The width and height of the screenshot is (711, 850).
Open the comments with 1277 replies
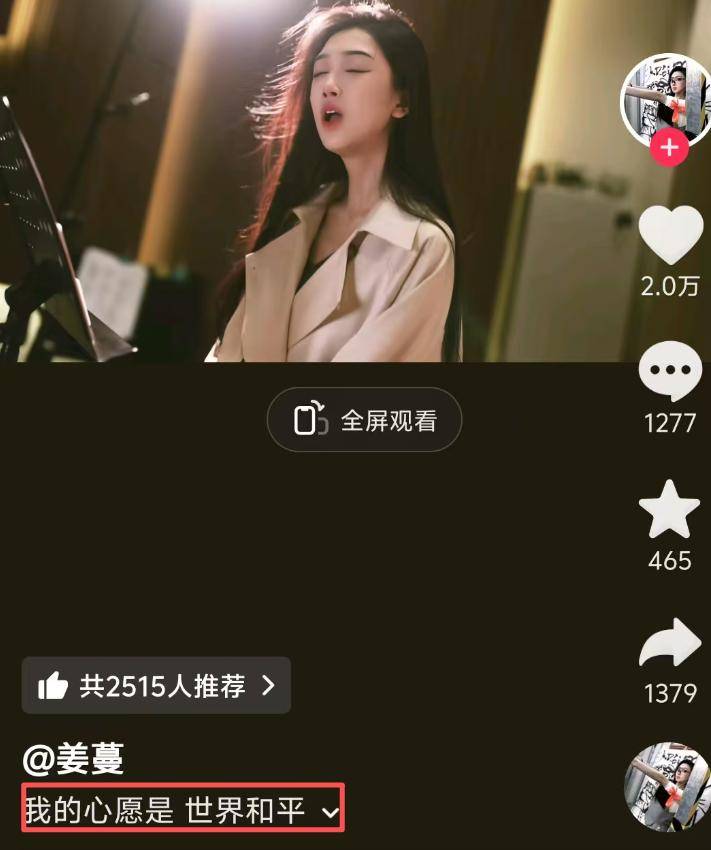[670, 372]
